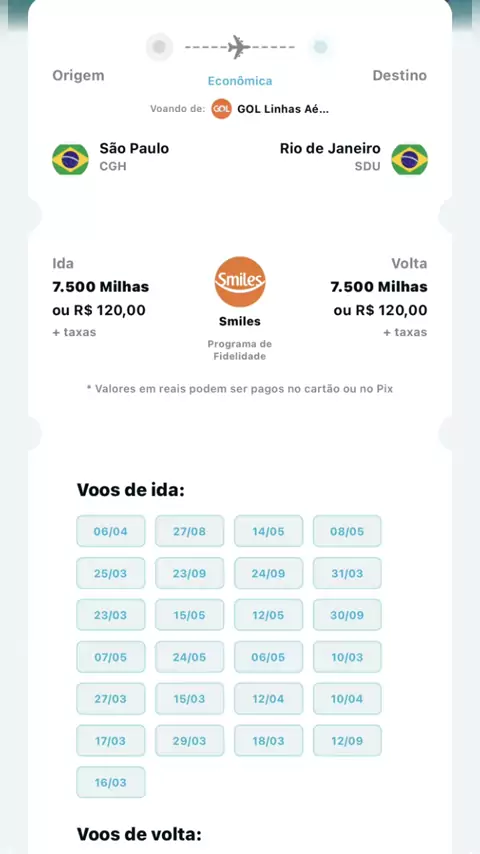Select the 15/03 date chip
Screen dimensions: 480x854
(x=190, y=699)
